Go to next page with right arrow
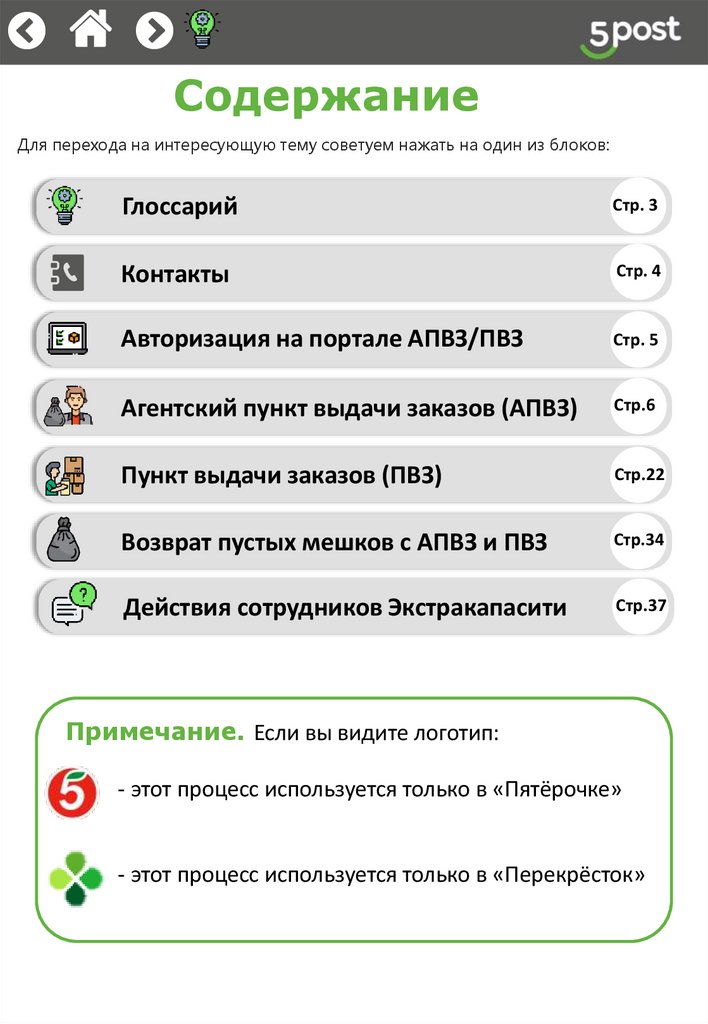708x1024 pixels. coord(154,31)
